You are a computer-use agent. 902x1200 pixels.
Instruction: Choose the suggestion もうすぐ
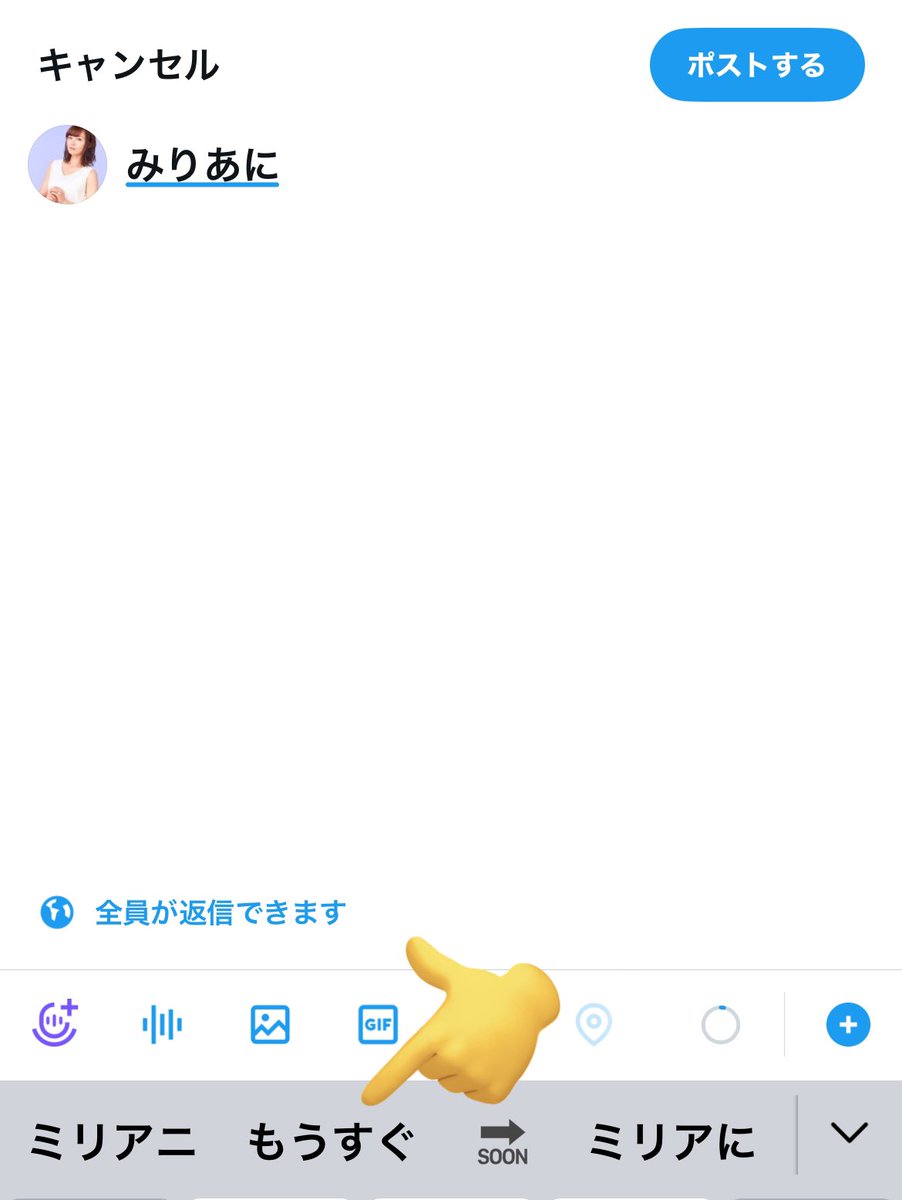(x=330, y=1141)
